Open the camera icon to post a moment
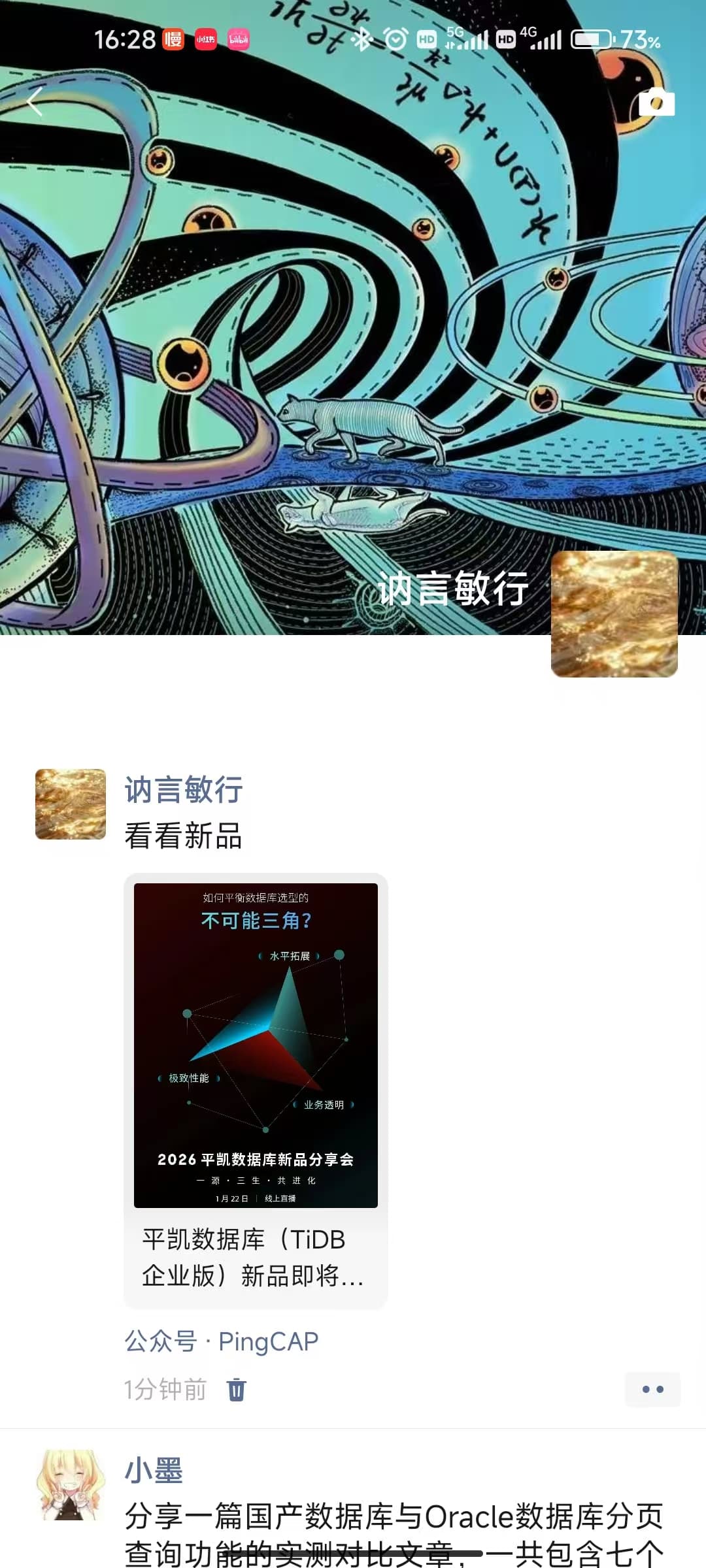Screen dimensions: 706x1568 coord(656,103)
